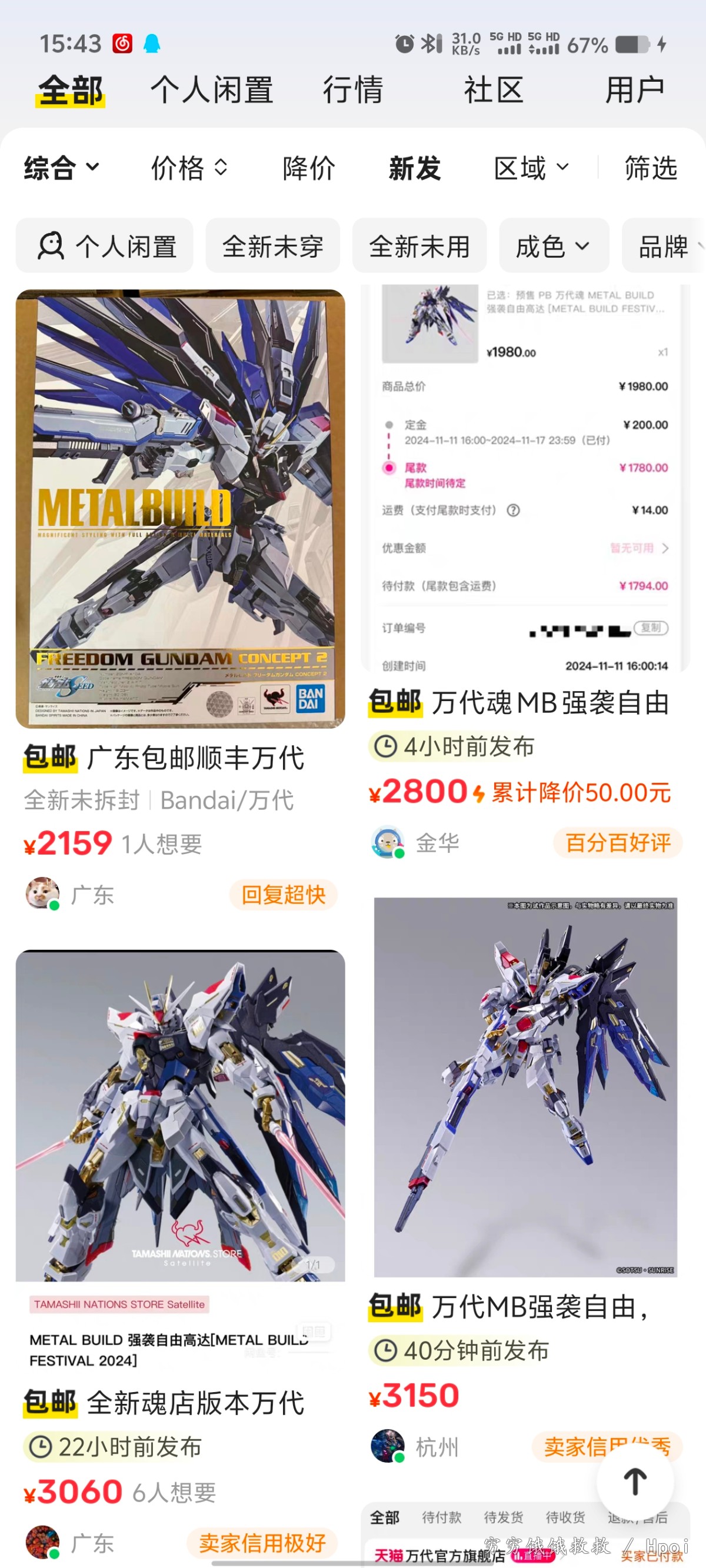Expand the 综合 sort dropdown

pos(61,168)
